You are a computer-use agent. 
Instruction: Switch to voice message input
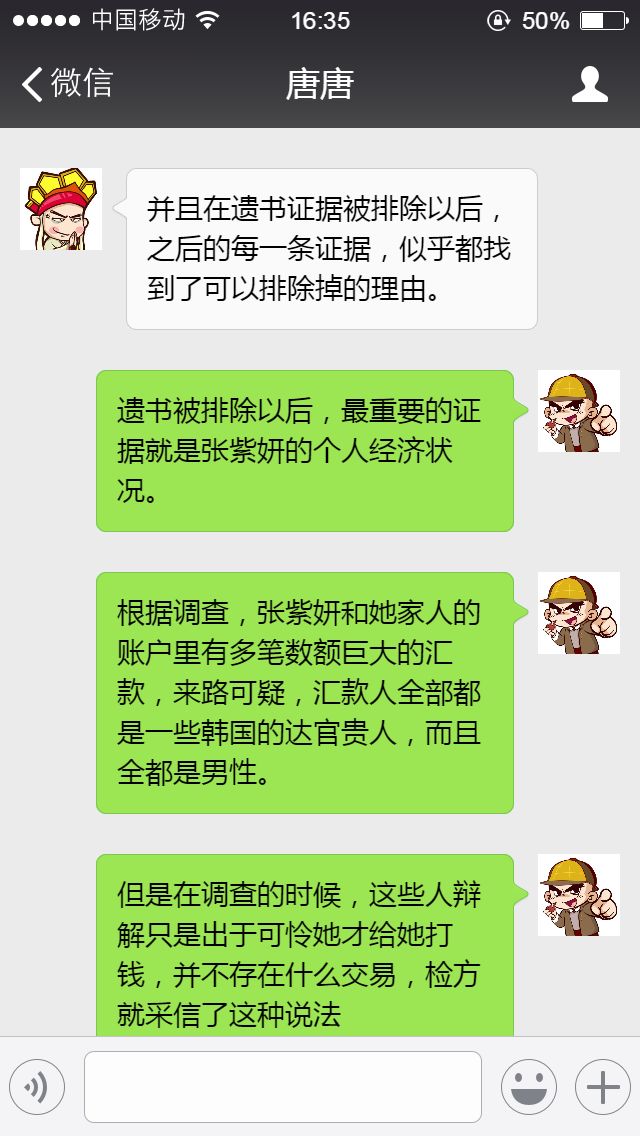(x=37, y=1087)
